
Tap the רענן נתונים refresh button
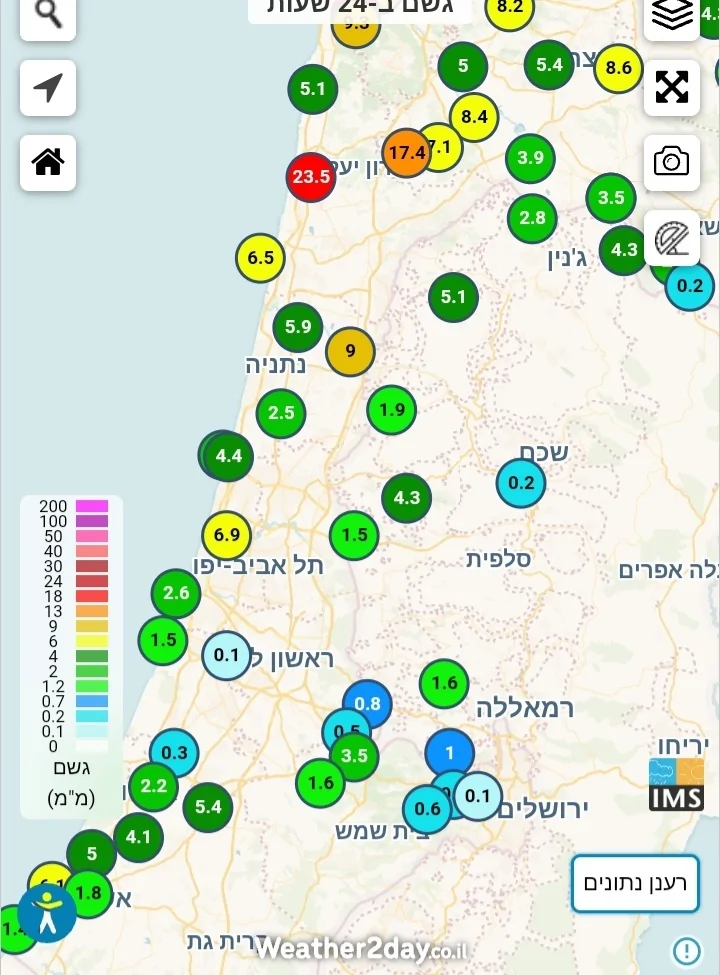point(635,884)
